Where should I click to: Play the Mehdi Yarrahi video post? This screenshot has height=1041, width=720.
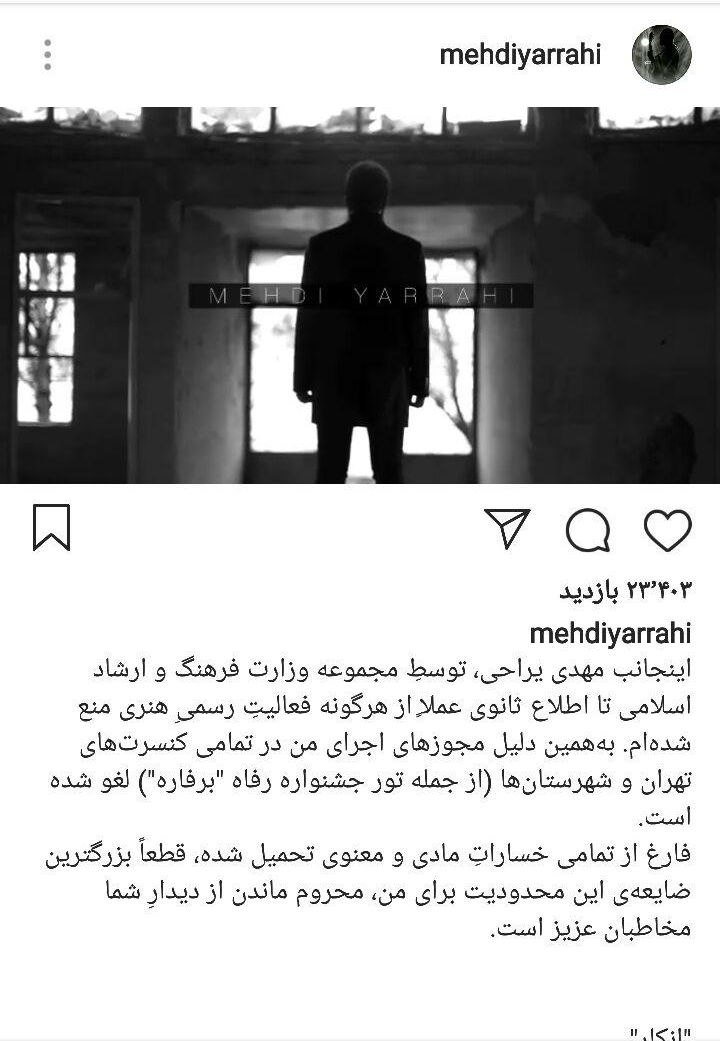pyautogui.click(x=360, y=295)
